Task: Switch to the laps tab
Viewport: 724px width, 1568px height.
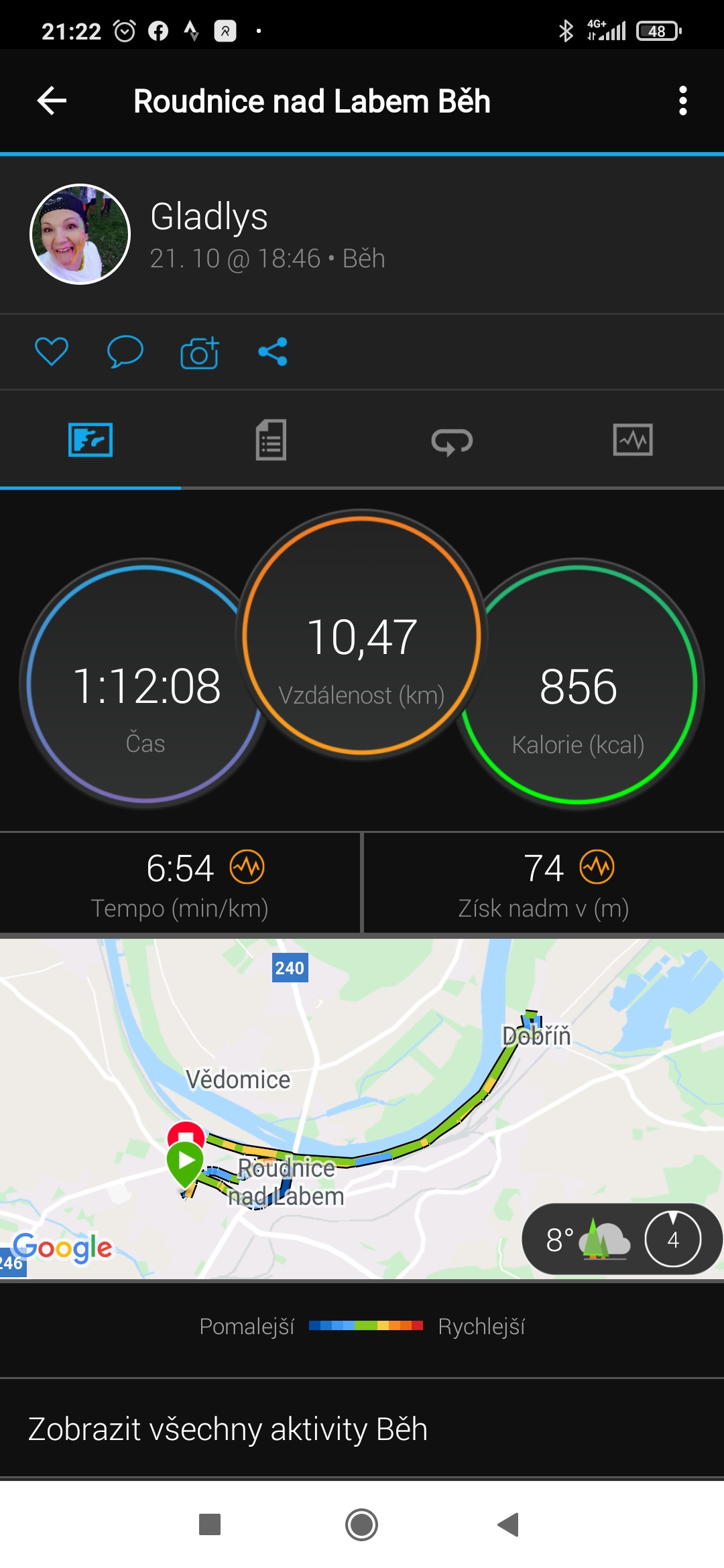Action: pyautogui.click(x=452, y=442)
